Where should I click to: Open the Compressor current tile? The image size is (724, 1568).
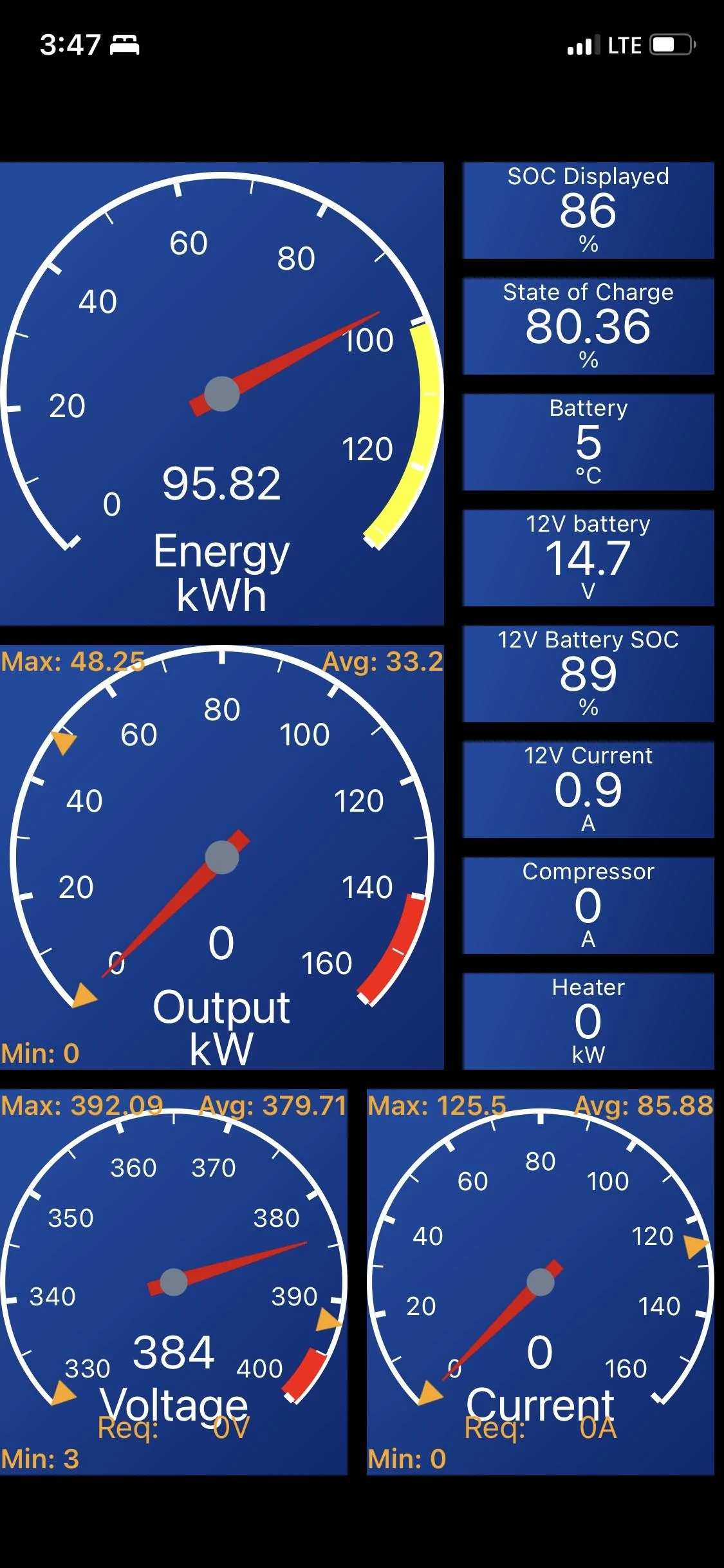[x=589, y=904]
